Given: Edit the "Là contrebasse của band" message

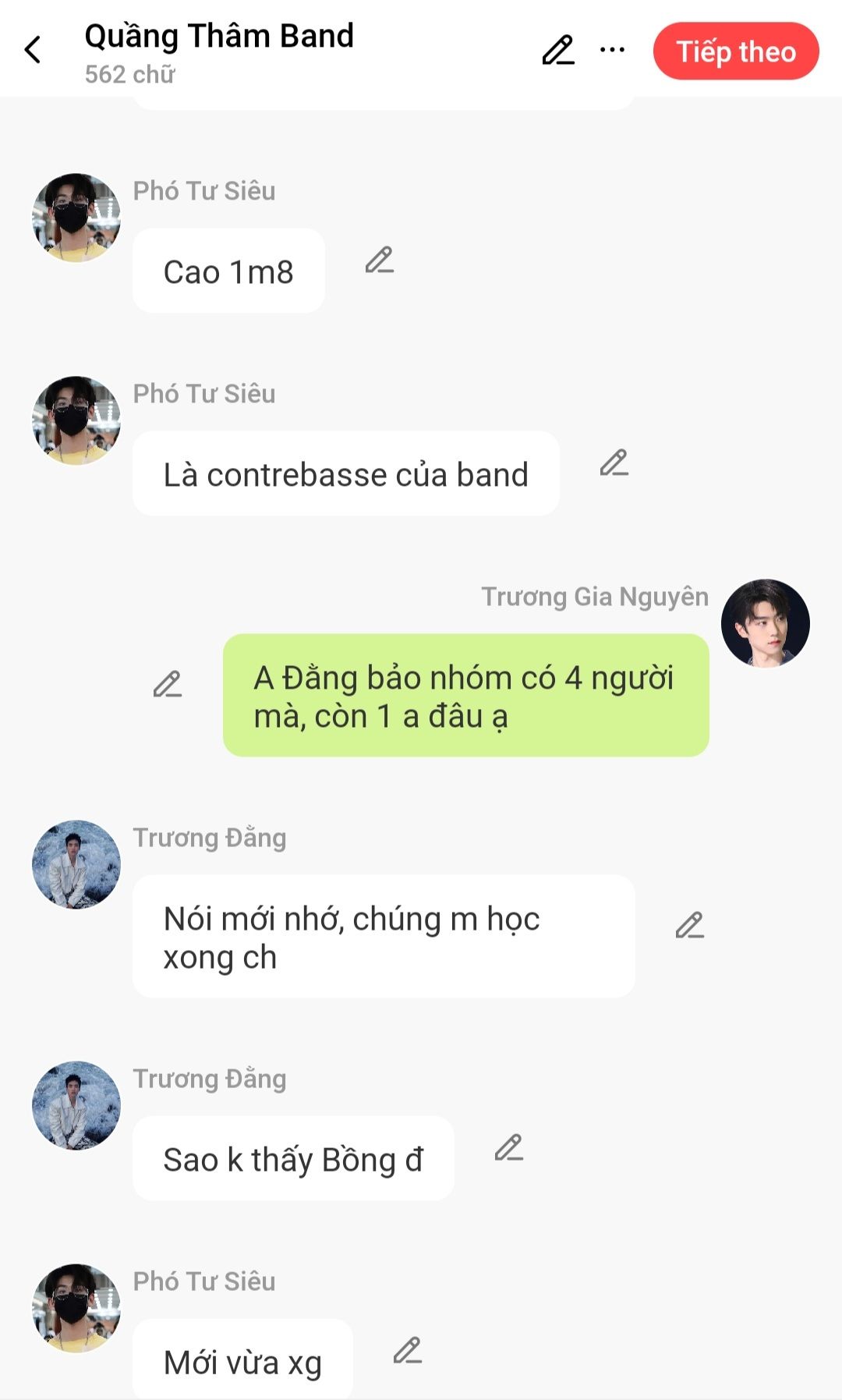Looking at the screenshot, I should pos(614,463).
